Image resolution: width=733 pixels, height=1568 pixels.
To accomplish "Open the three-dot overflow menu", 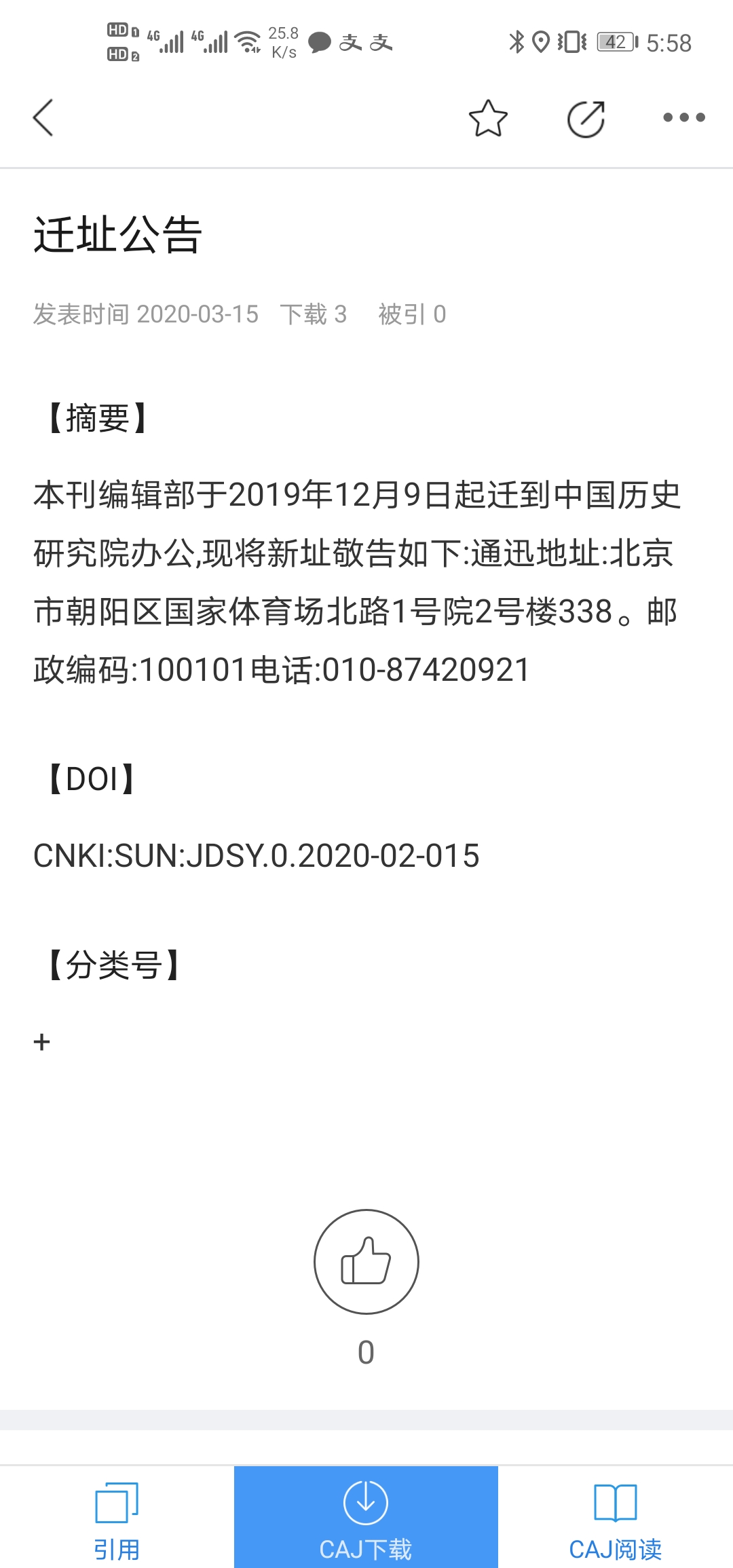I will click(x=683, y=118).
